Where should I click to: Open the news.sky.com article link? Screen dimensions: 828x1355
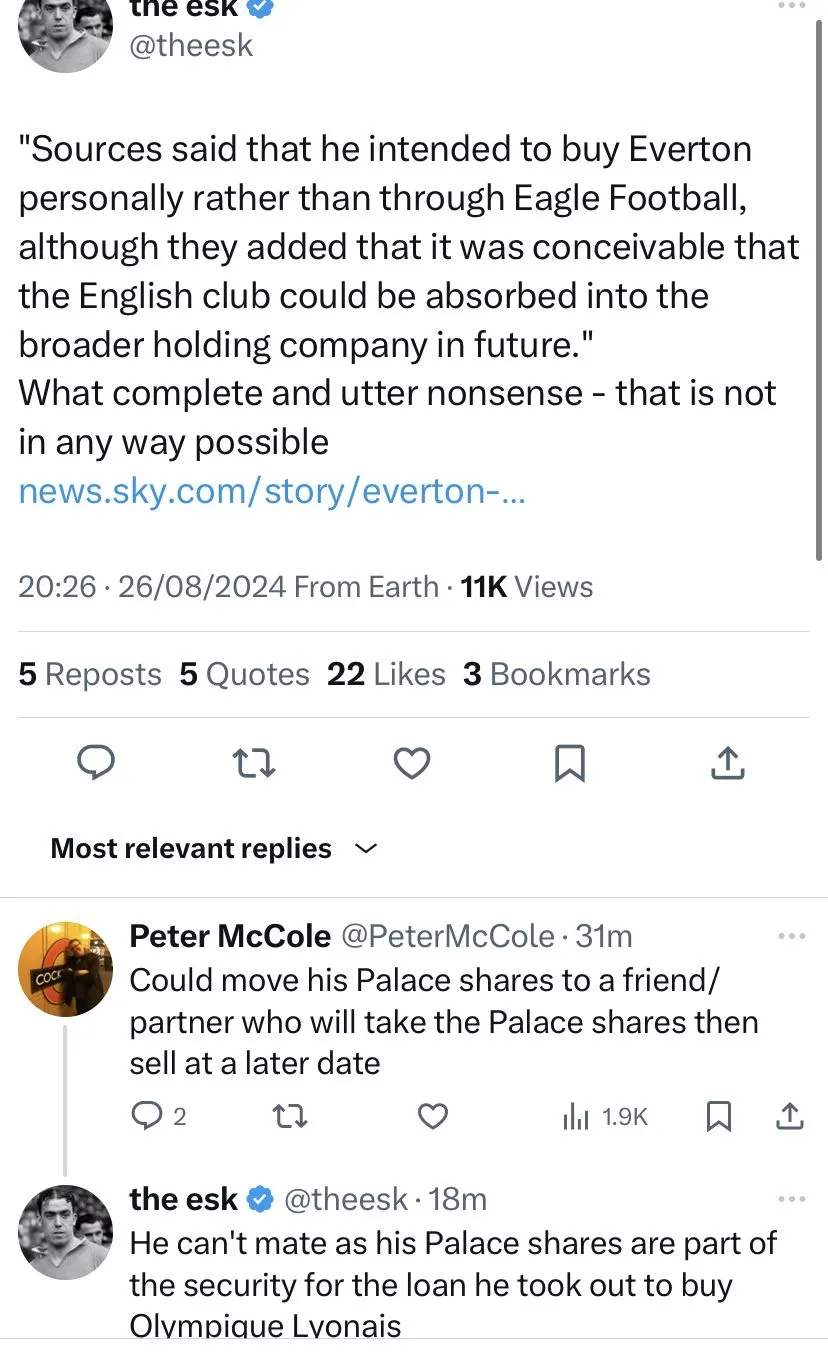tap(270, 492)
